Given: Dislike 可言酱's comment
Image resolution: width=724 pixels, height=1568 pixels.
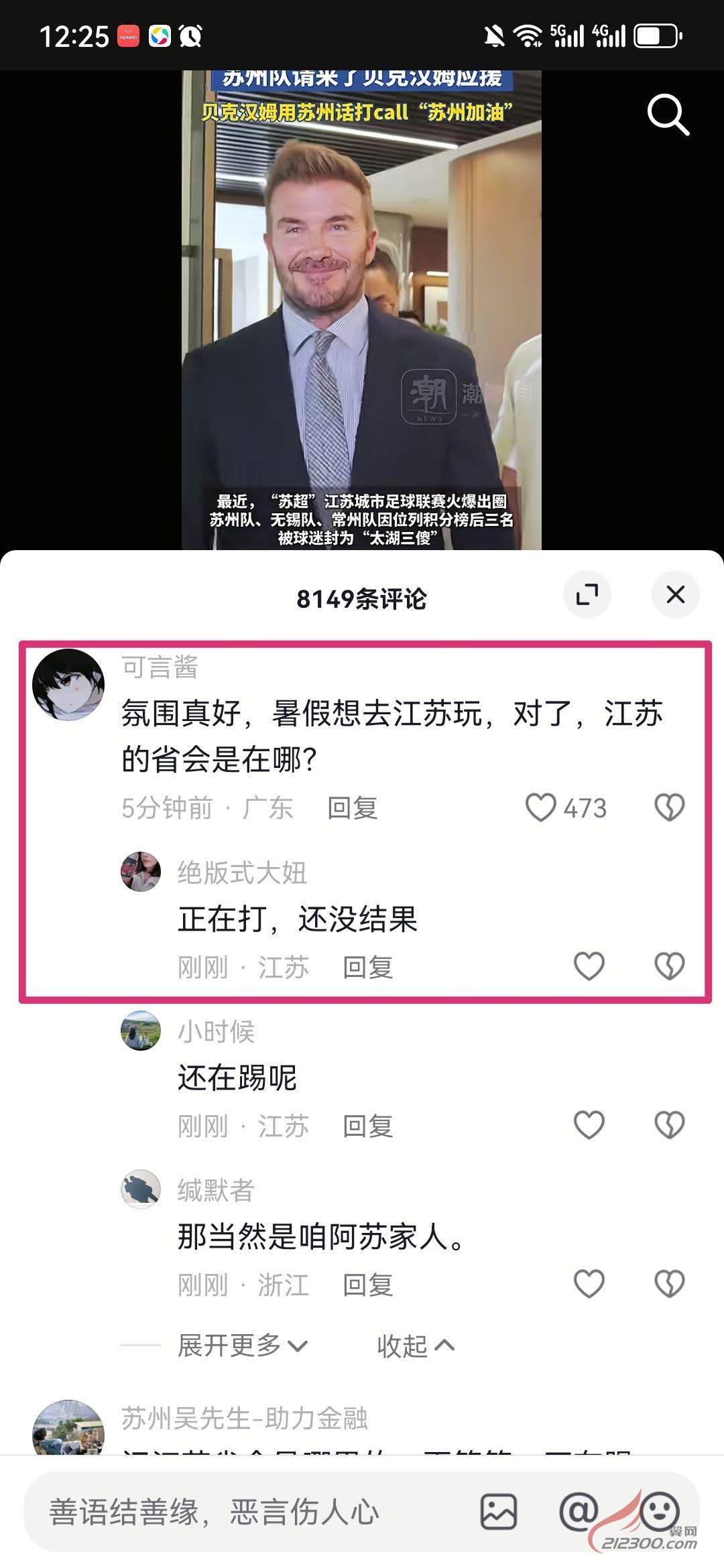Looking at the screenshot, I should [x=669, y=807].
